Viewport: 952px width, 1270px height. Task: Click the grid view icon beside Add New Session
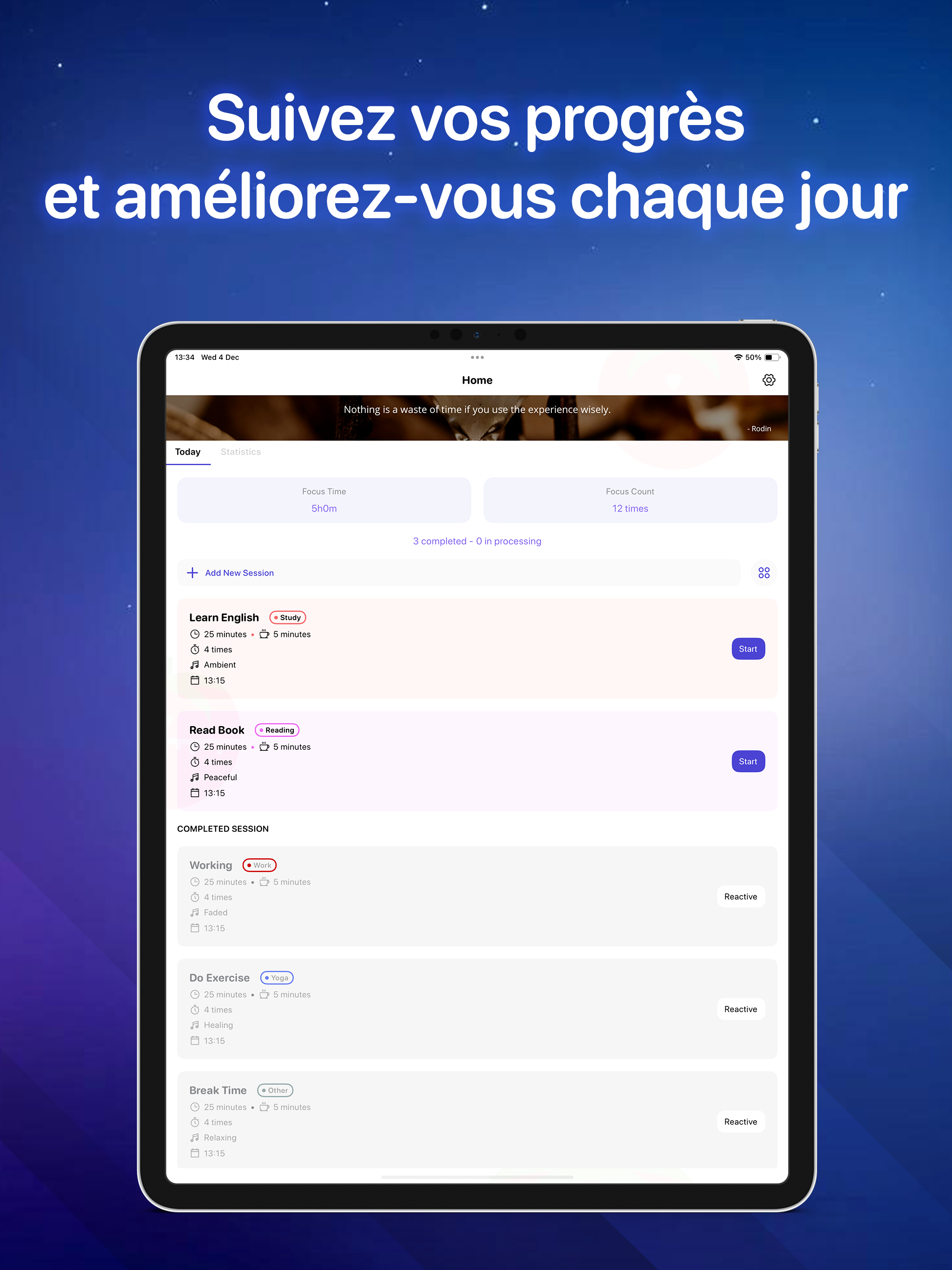(764, 572)
